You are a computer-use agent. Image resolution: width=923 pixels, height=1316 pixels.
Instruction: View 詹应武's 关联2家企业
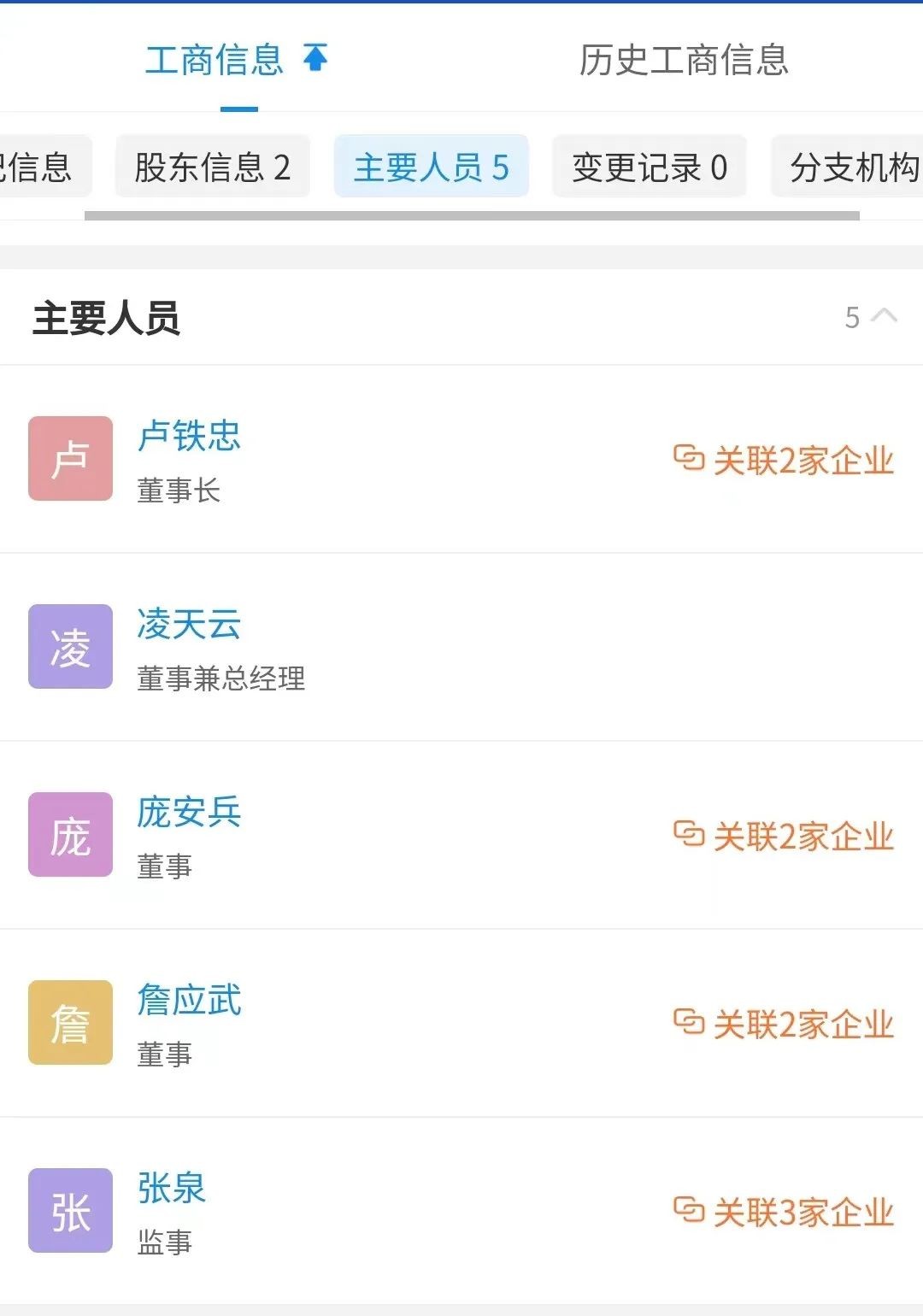coord(785,1025)
